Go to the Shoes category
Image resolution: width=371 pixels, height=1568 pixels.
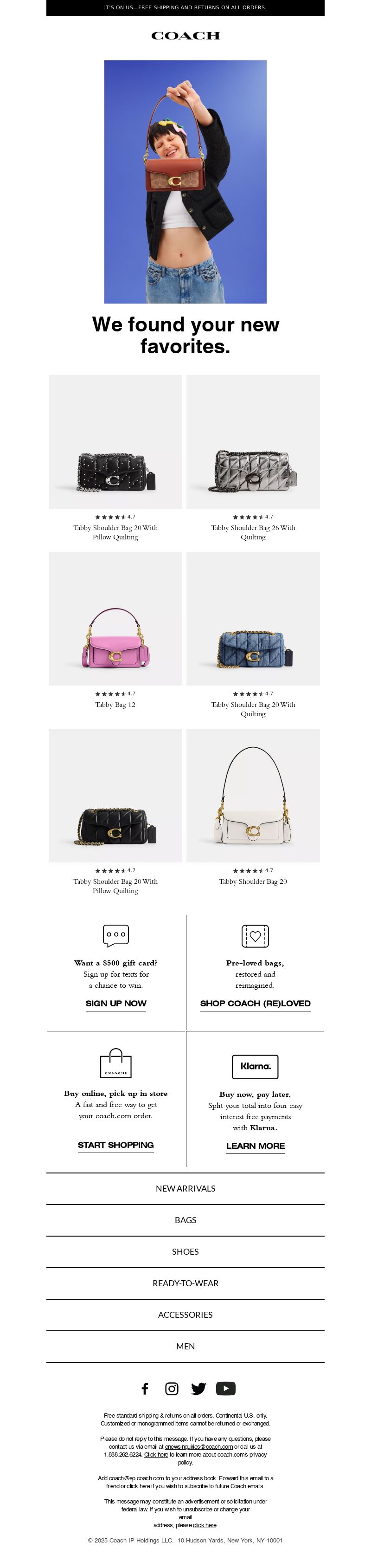[185, 1251]
